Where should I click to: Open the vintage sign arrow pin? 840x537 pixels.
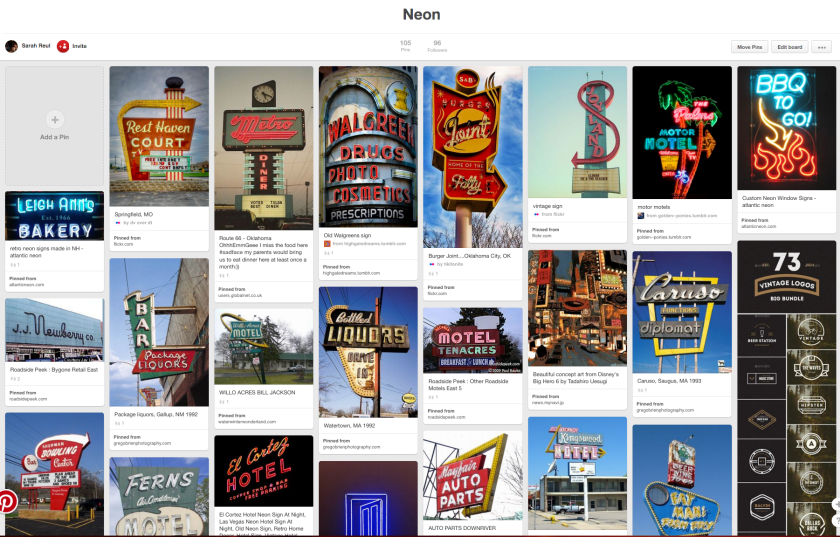(577, 132)
